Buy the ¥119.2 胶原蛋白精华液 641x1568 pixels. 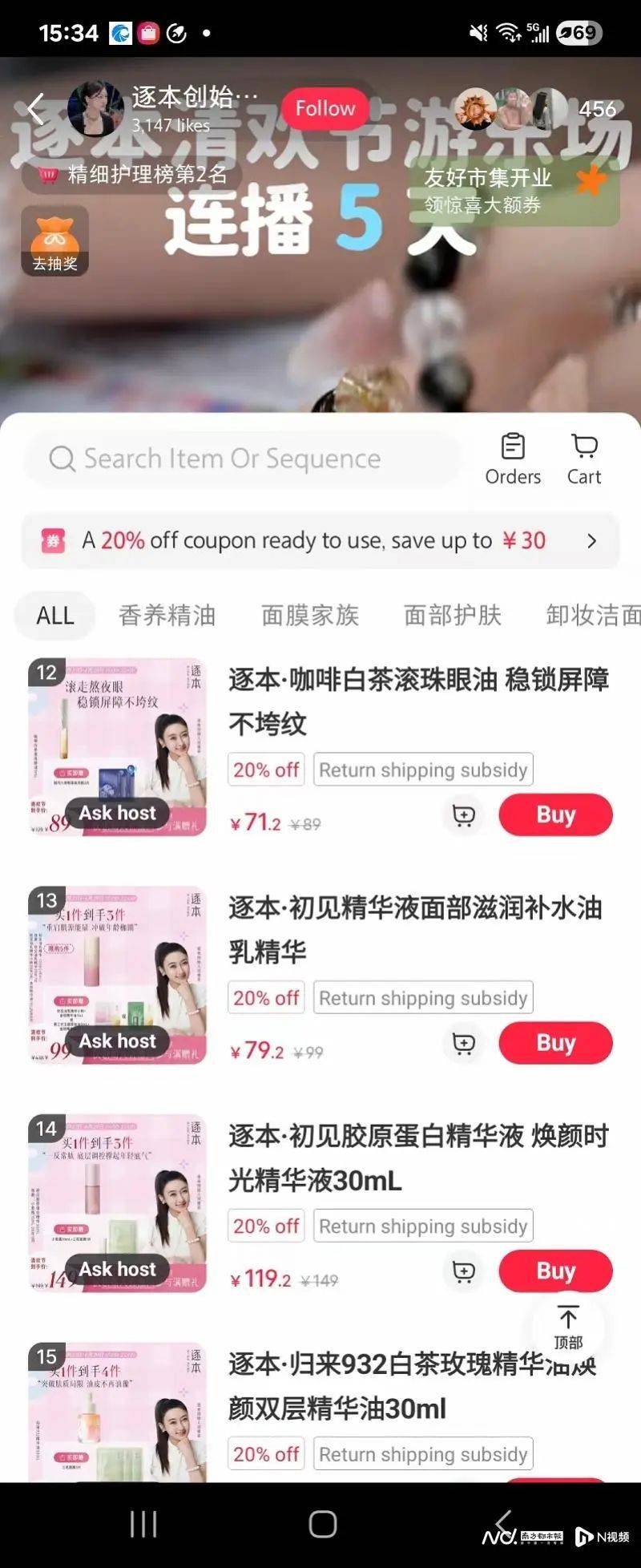555,1271
